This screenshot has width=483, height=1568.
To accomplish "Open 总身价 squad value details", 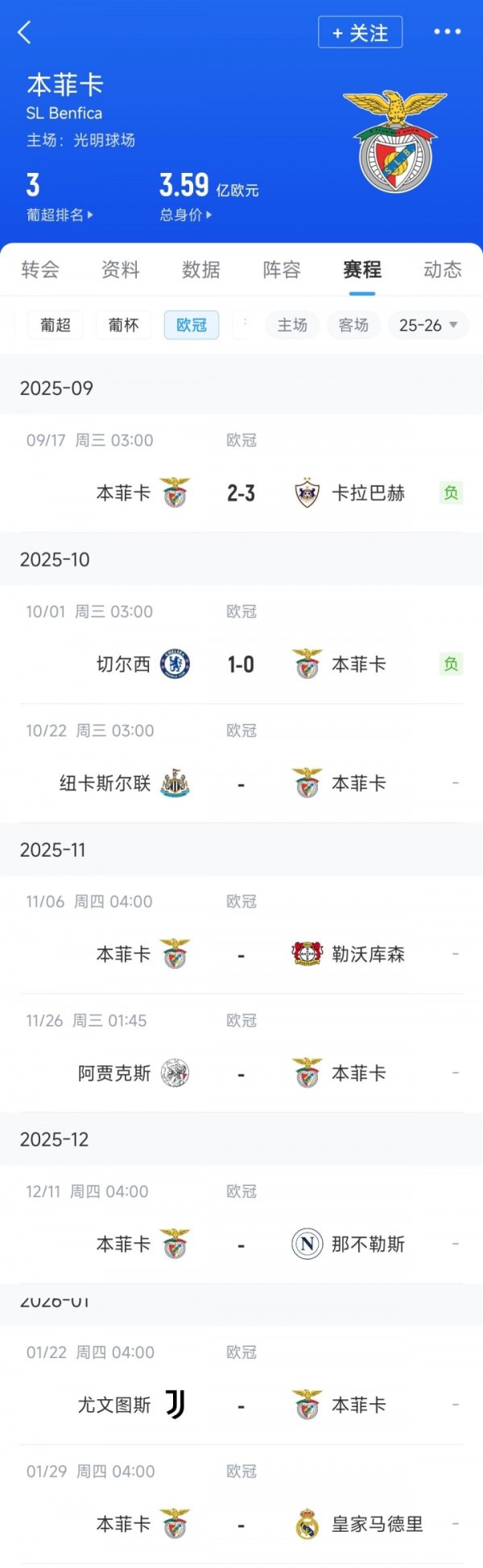I will point(186,215).
